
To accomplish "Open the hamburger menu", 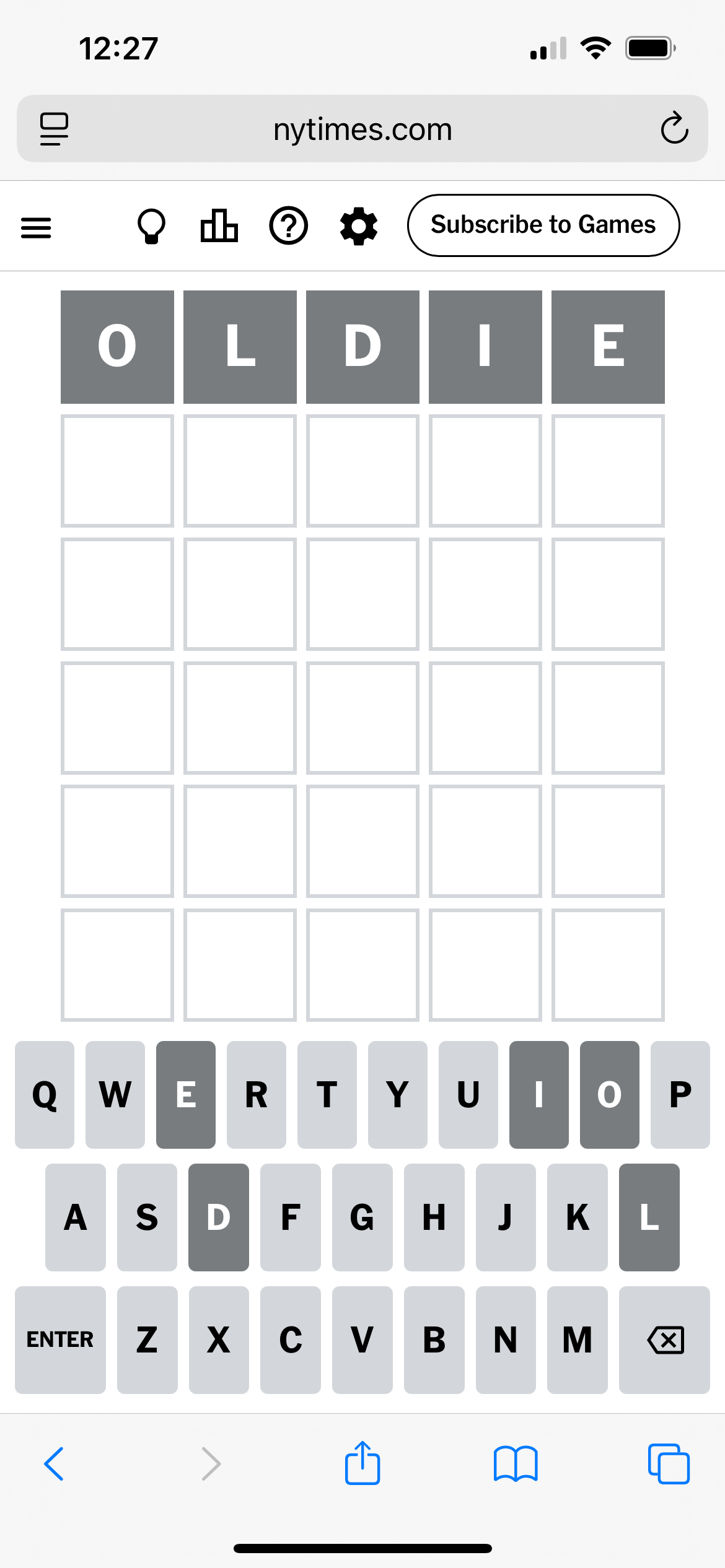I will tap(36, 227).
